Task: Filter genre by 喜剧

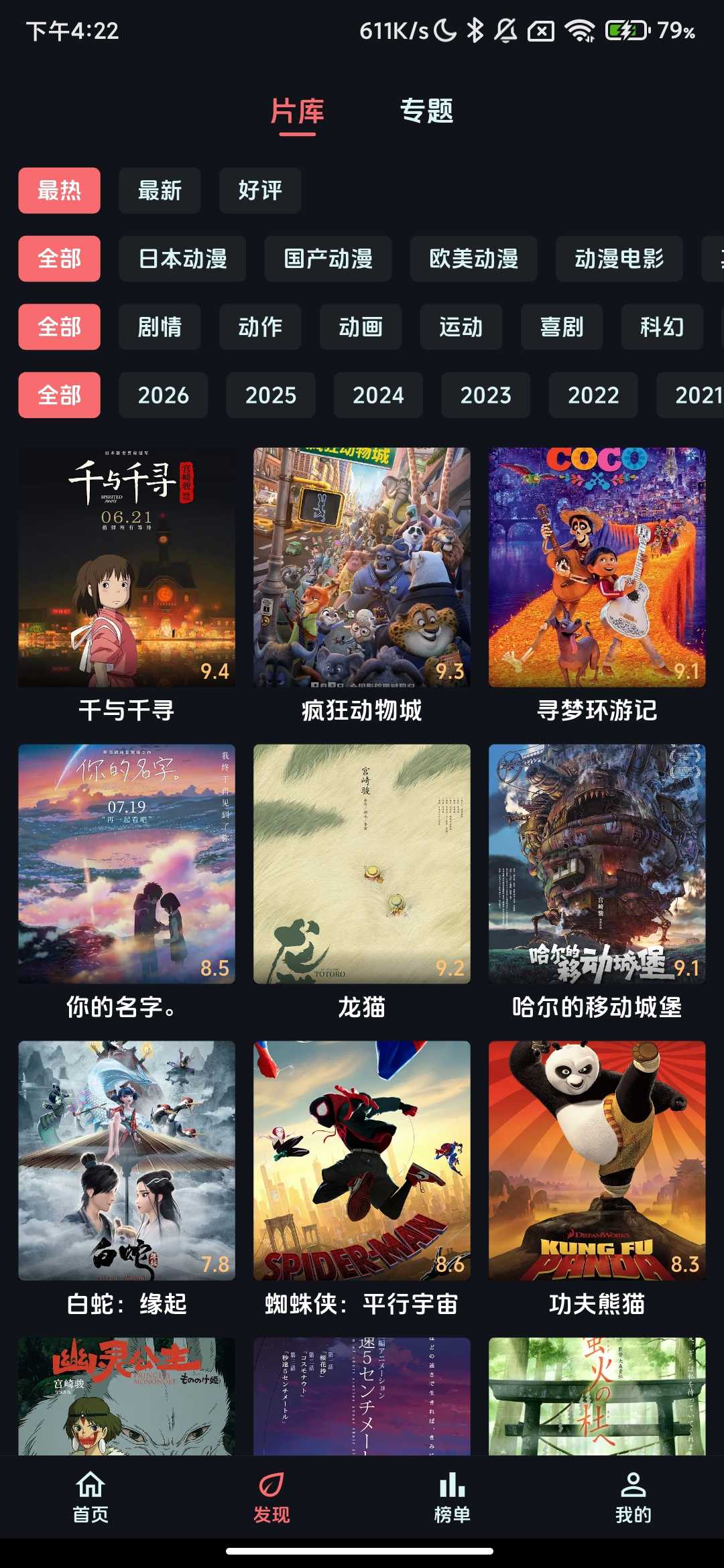Action: (x=562, y=327)
